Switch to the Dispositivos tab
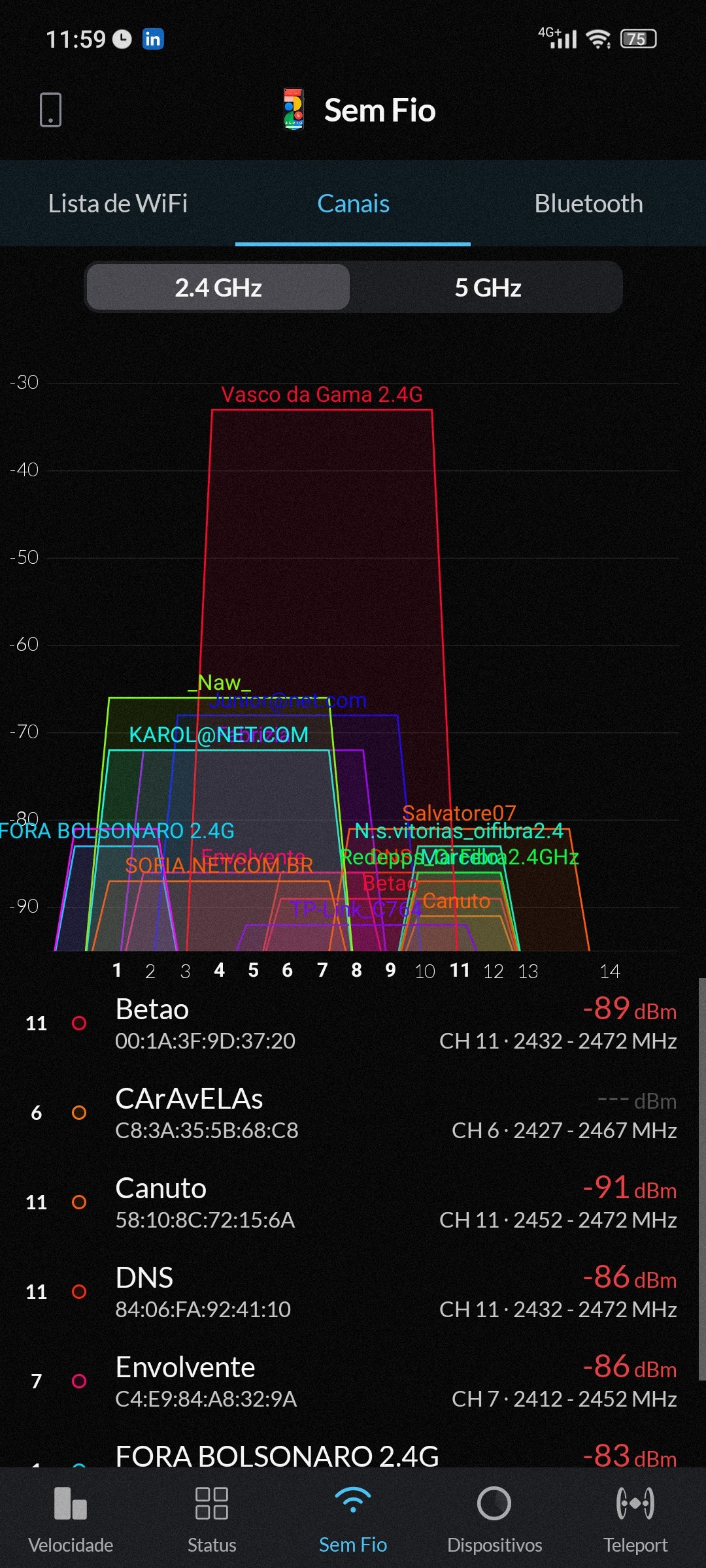The width and height of the screenshot is (706, 1568). (494, 1518)
